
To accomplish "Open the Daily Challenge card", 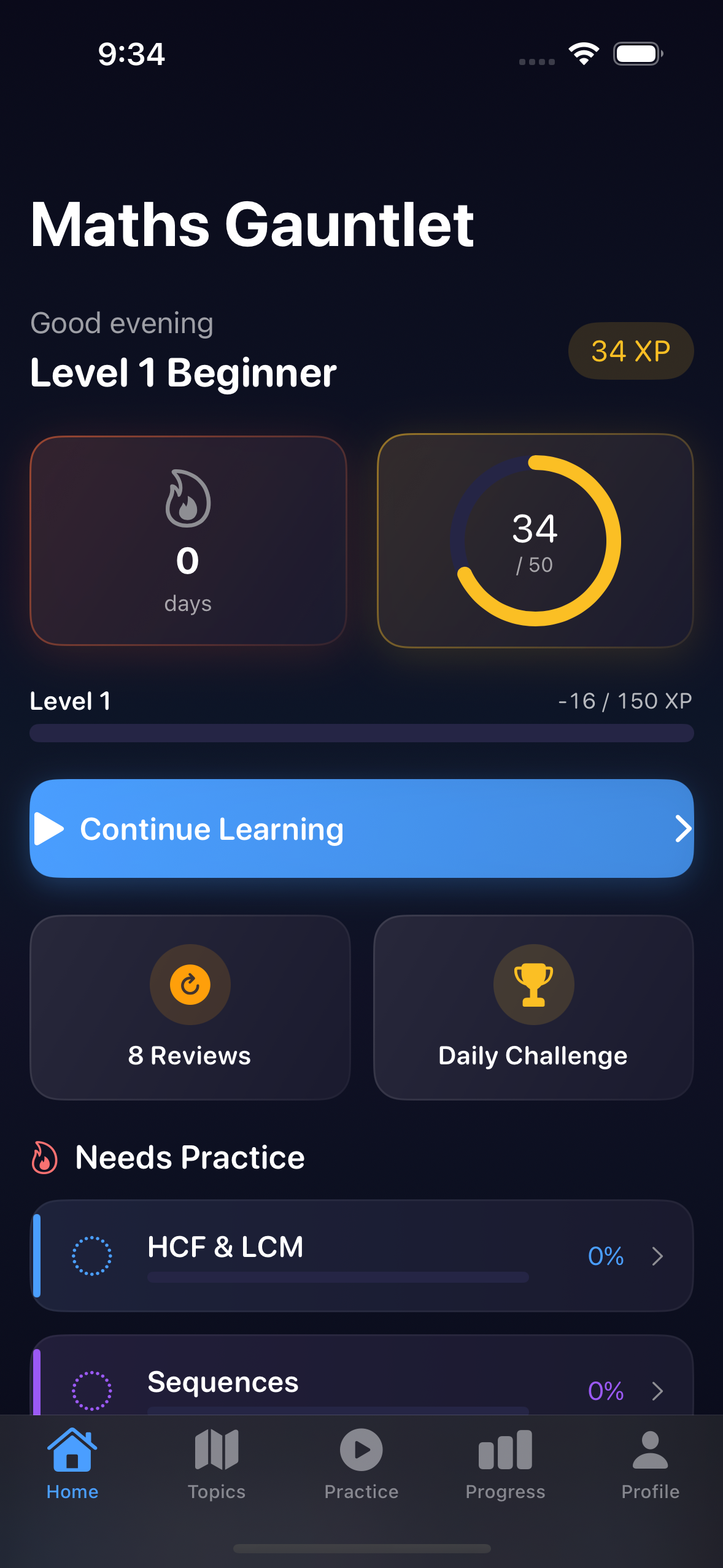I will [x=533, y=1009].
